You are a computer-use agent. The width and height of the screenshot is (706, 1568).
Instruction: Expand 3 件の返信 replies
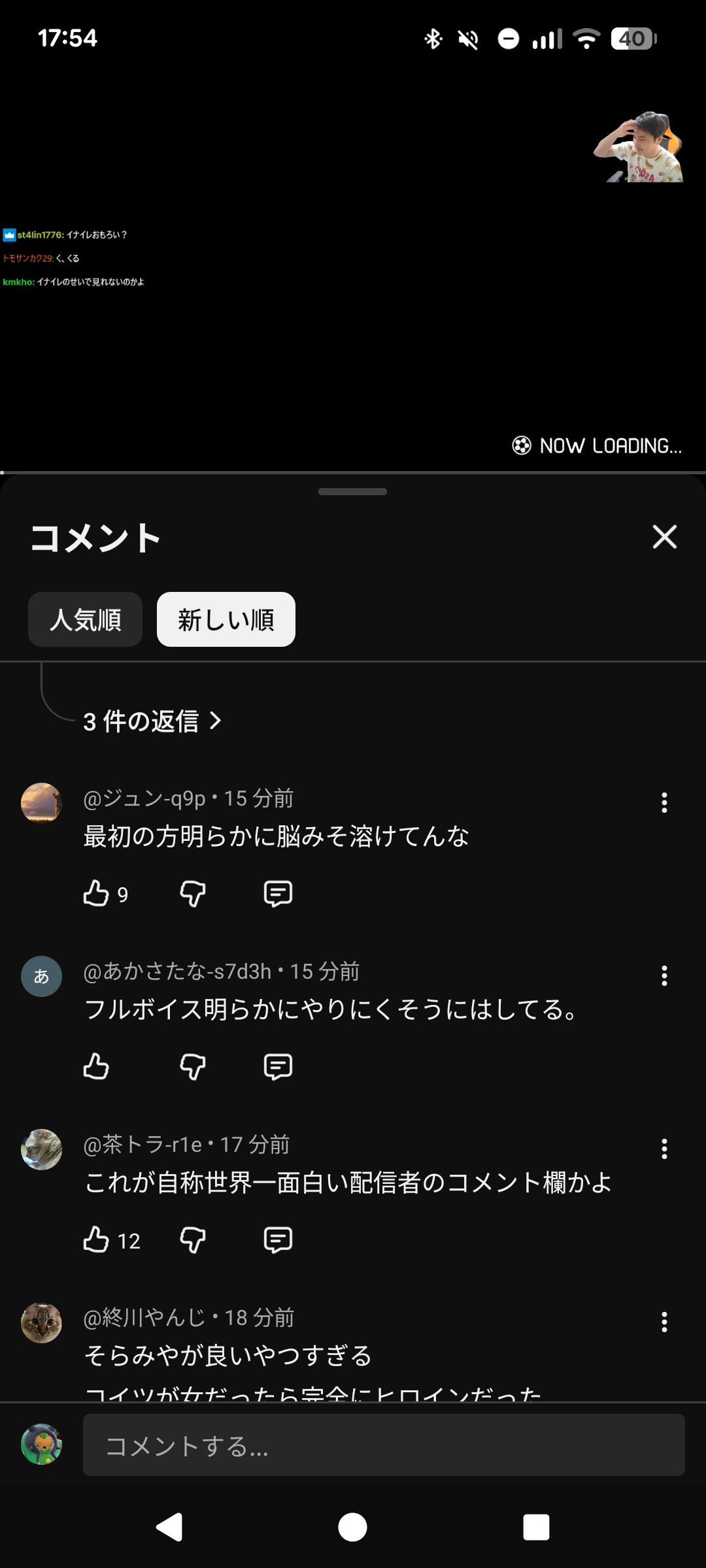(x=152, y=721)
